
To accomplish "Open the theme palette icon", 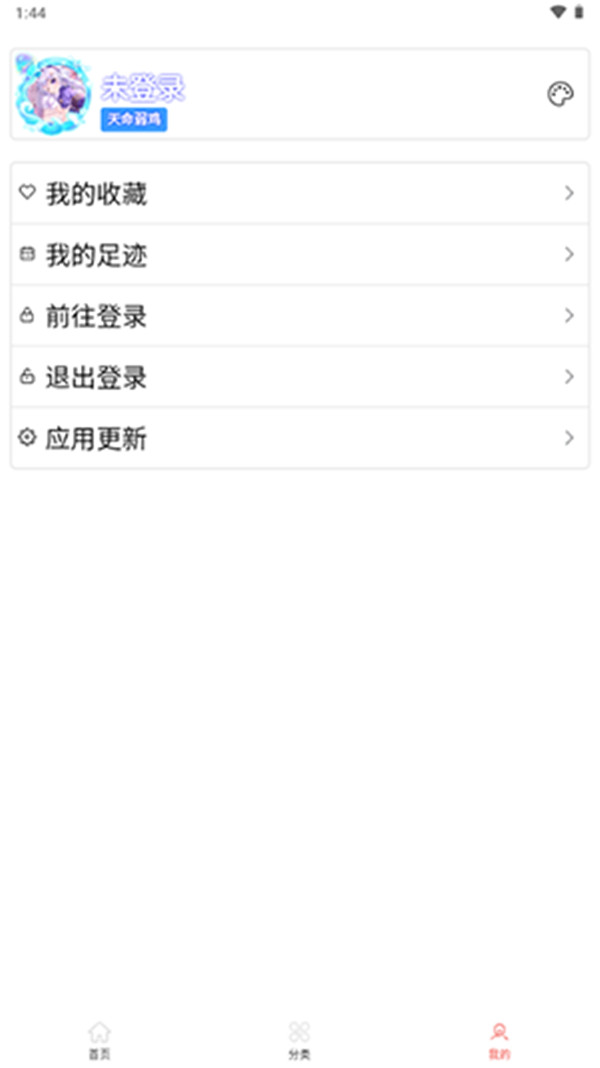I will 560,95.
